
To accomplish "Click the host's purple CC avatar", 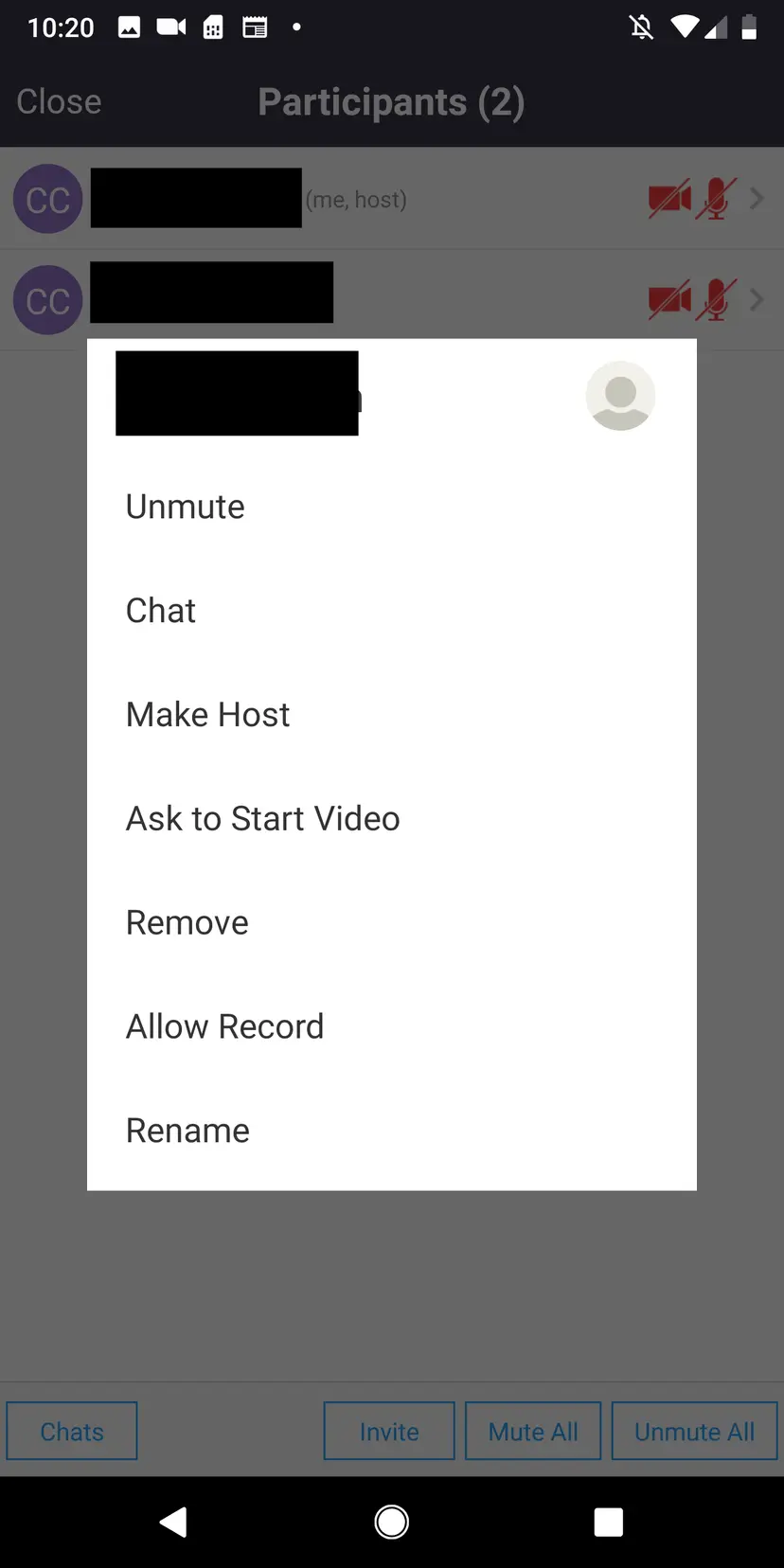I will (47, 199).
